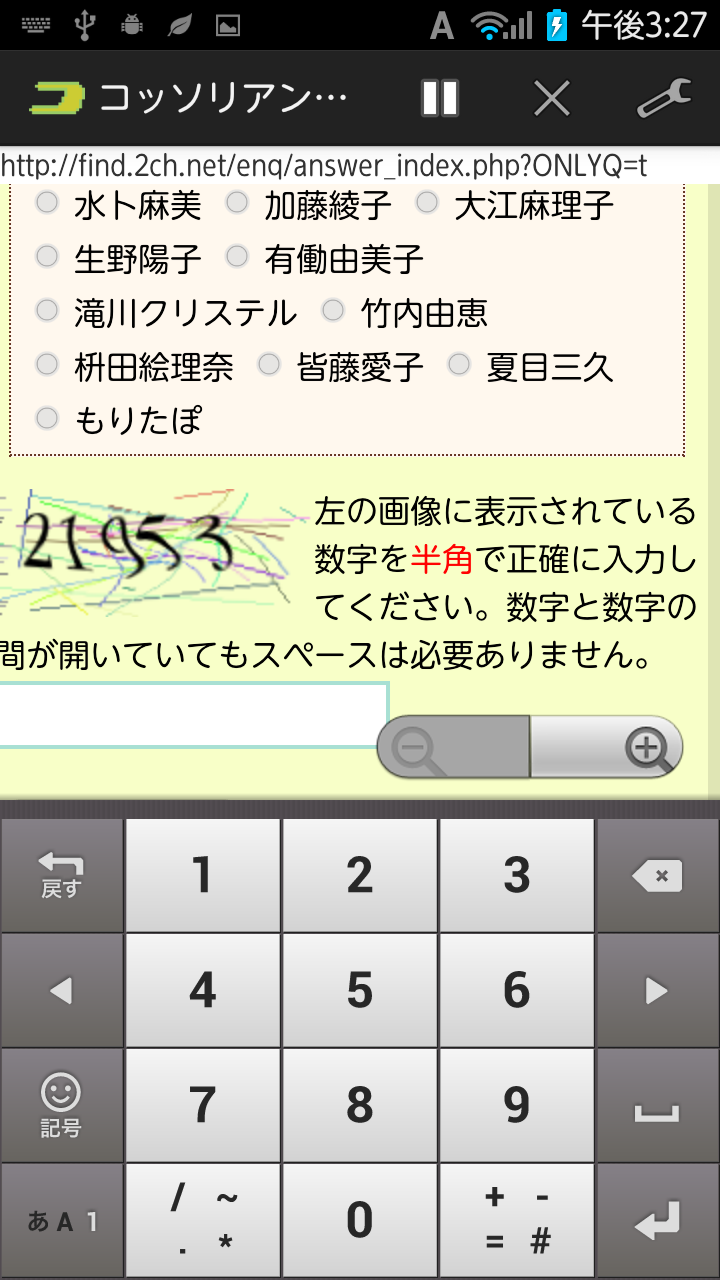Viewport: 720px width, 1280px height.
Task: Type the digit 2 on keypad
Action: [360, 875]
